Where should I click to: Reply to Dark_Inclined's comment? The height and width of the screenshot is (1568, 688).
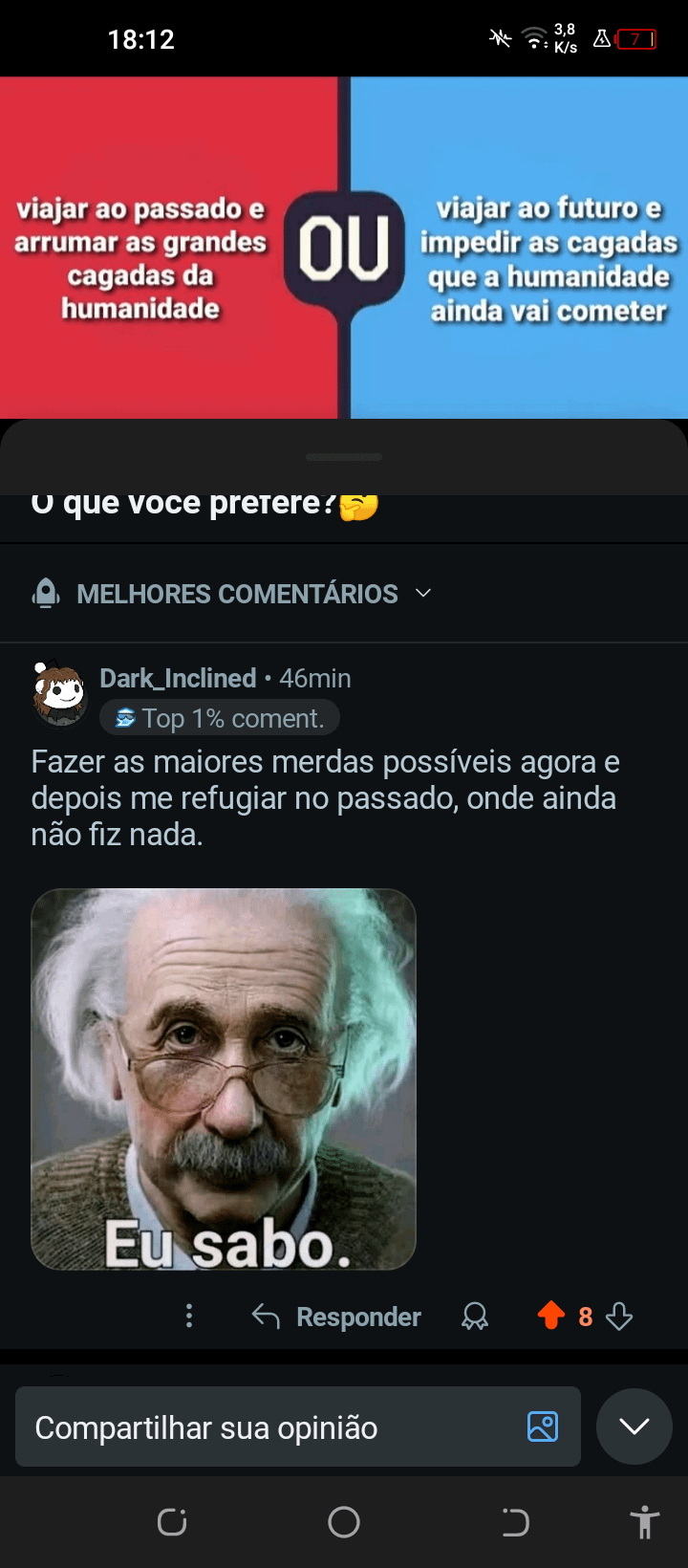pyautogui.click(x=336, y=1317)
